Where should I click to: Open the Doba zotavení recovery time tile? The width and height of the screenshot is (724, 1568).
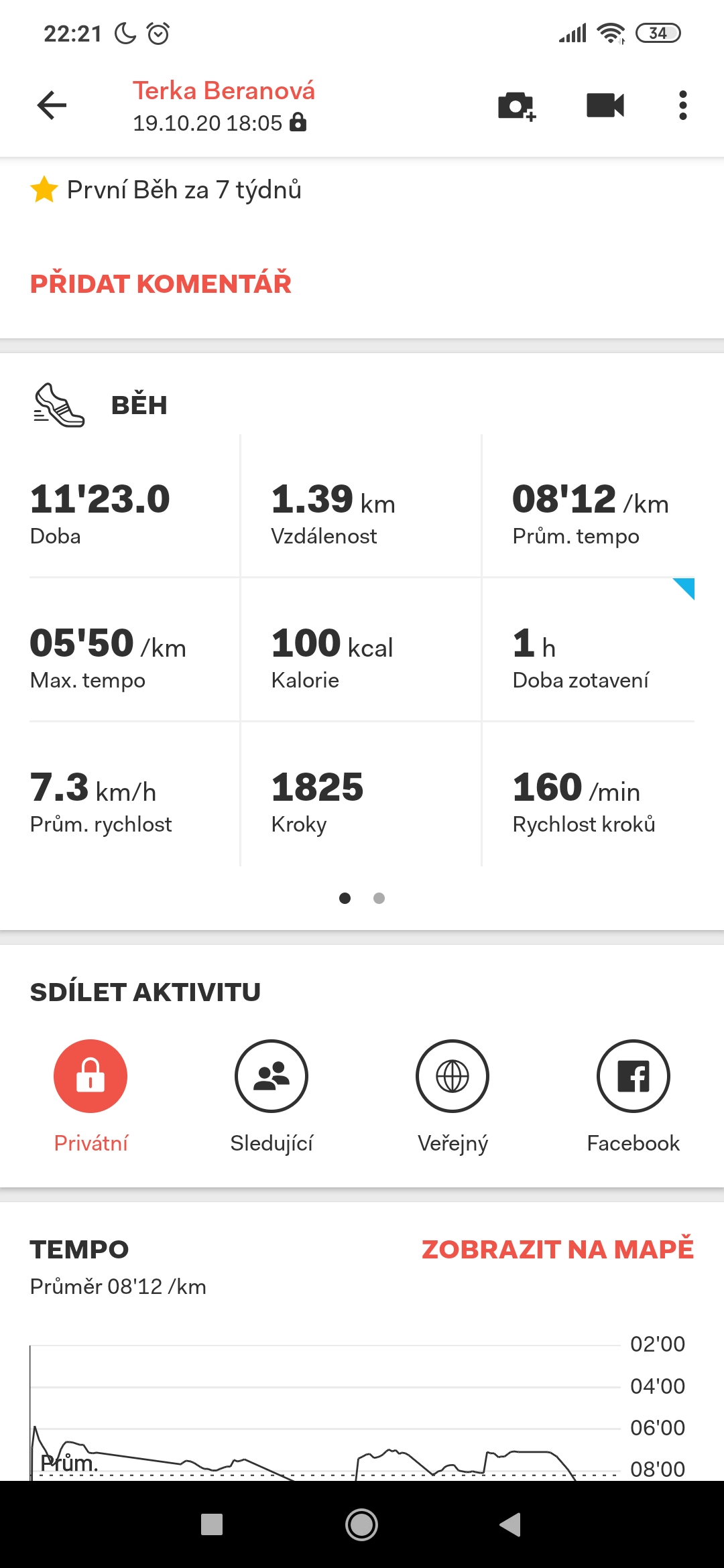tap(589, 650)
